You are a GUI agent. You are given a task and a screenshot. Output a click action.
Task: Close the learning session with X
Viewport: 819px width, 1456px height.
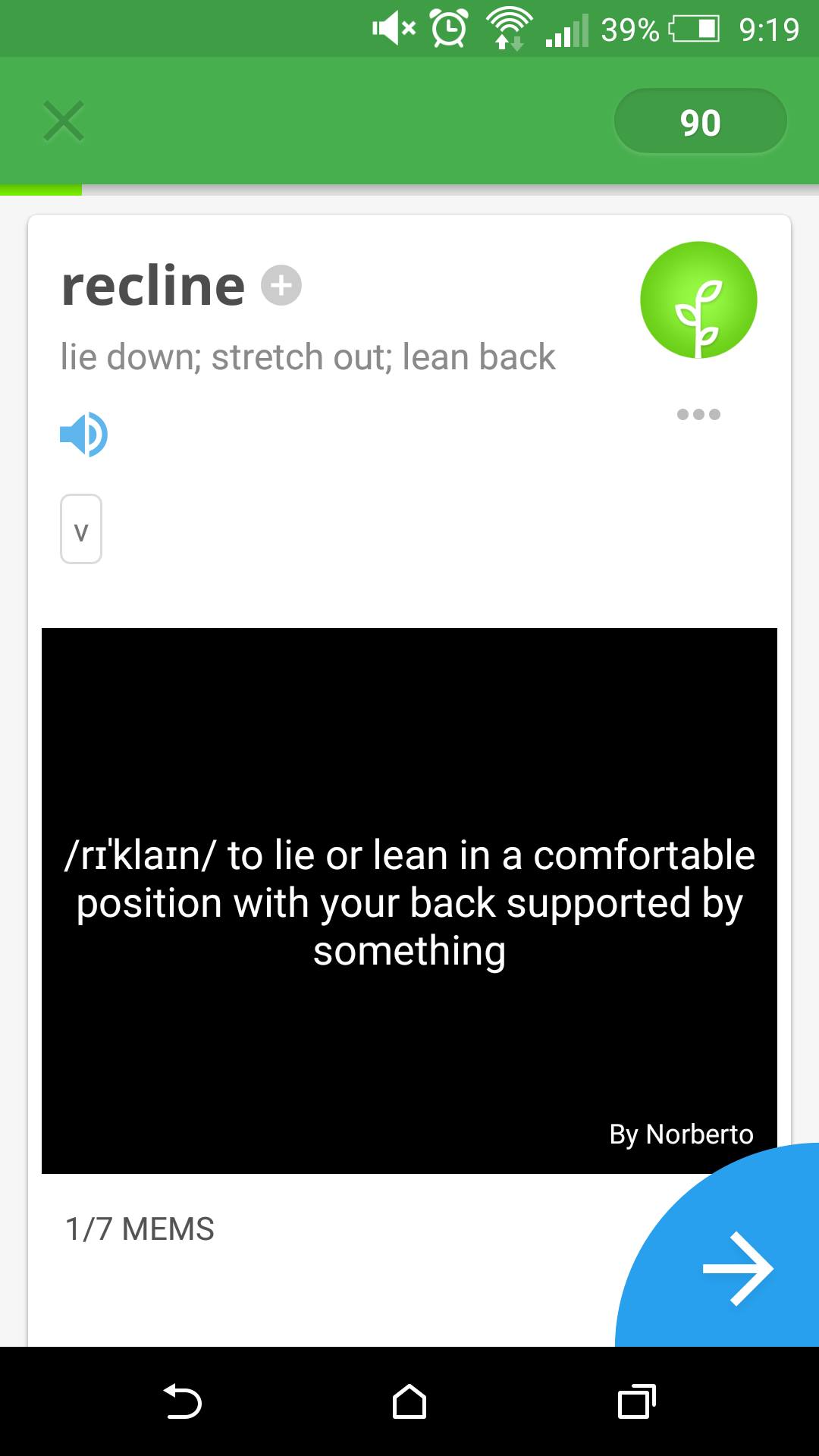64,121
